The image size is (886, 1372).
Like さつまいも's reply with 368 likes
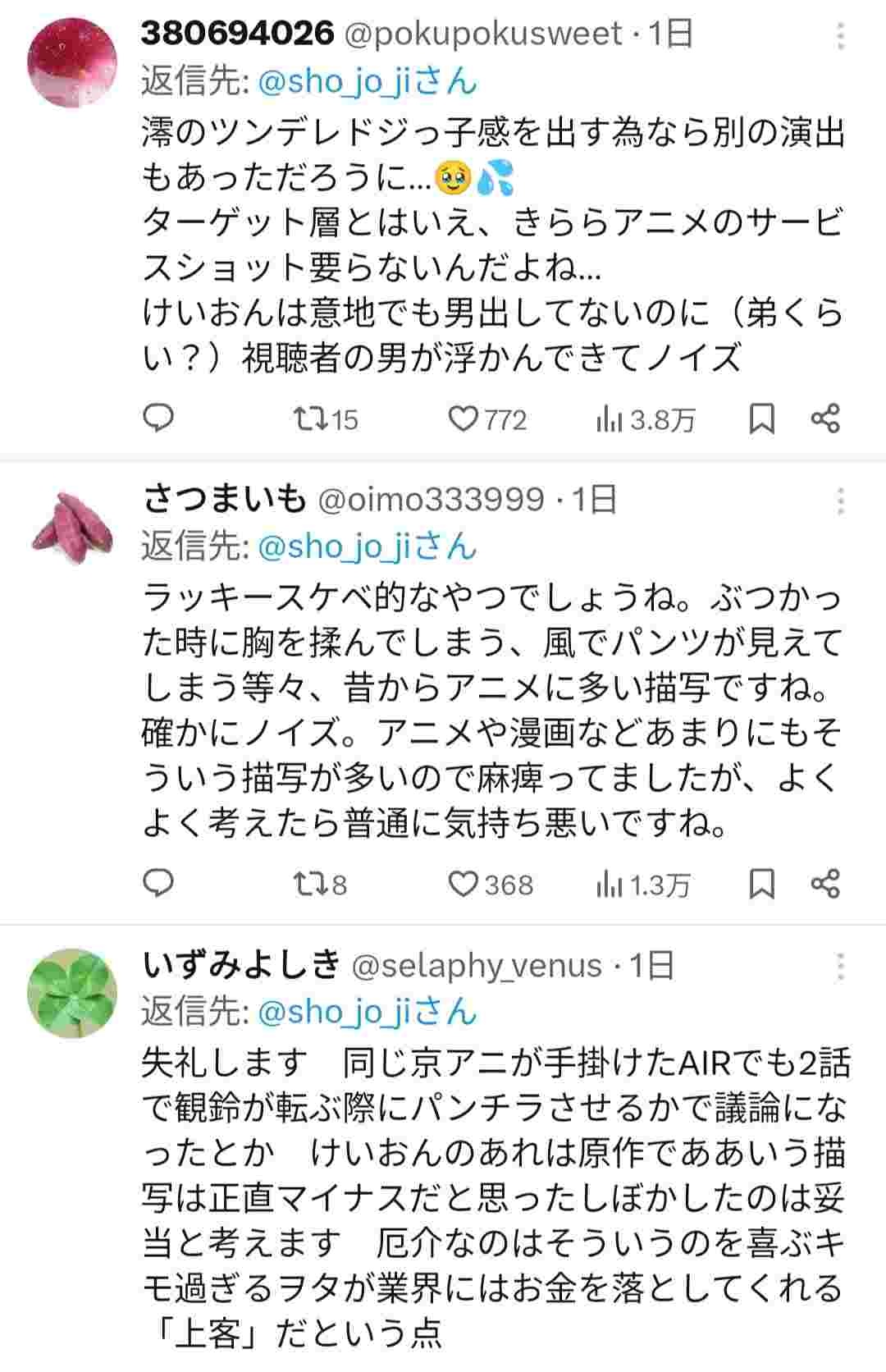tap(464, 885)
